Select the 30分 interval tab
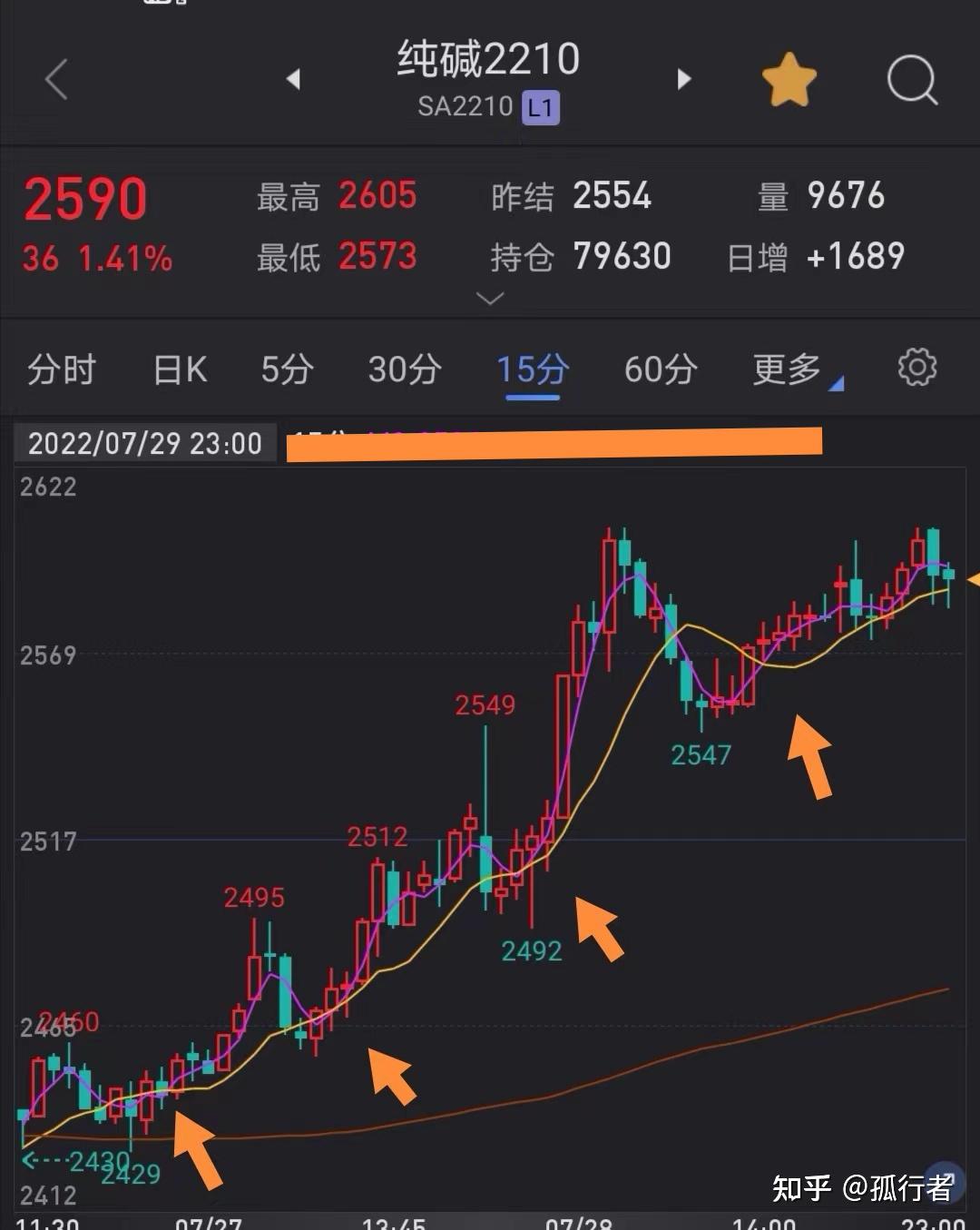 coord(404,369)
